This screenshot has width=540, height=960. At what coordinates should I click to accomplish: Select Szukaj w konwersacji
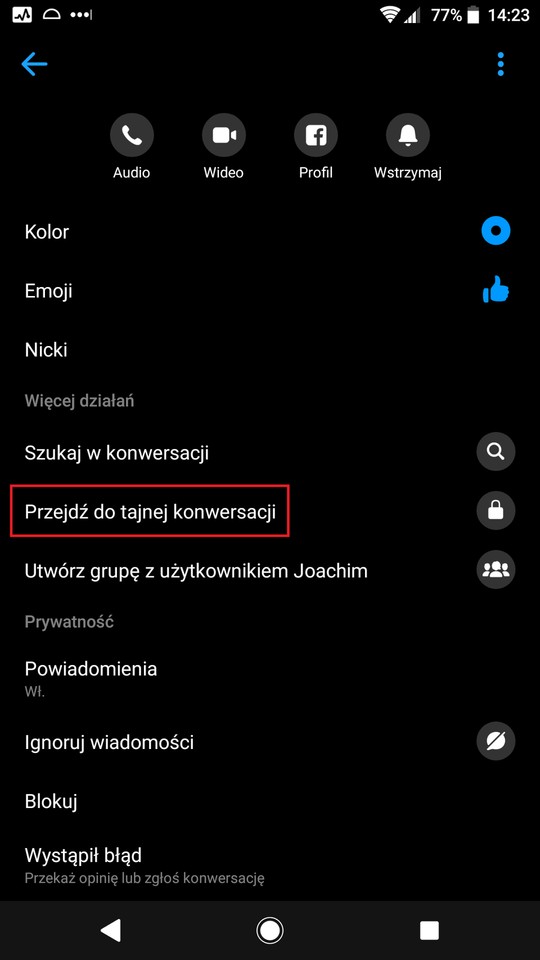coord(270,453)
